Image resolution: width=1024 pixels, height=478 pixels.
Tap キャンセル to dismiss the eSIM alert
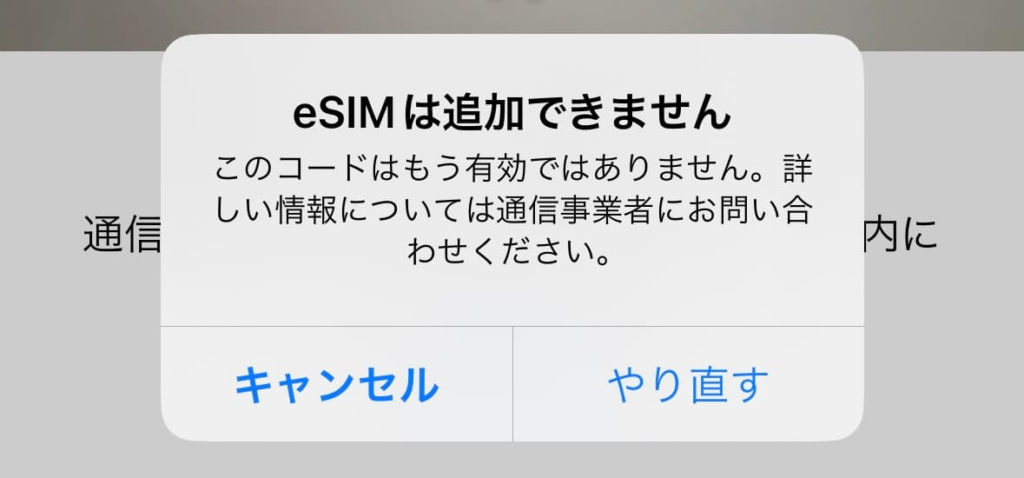(336, 385)
